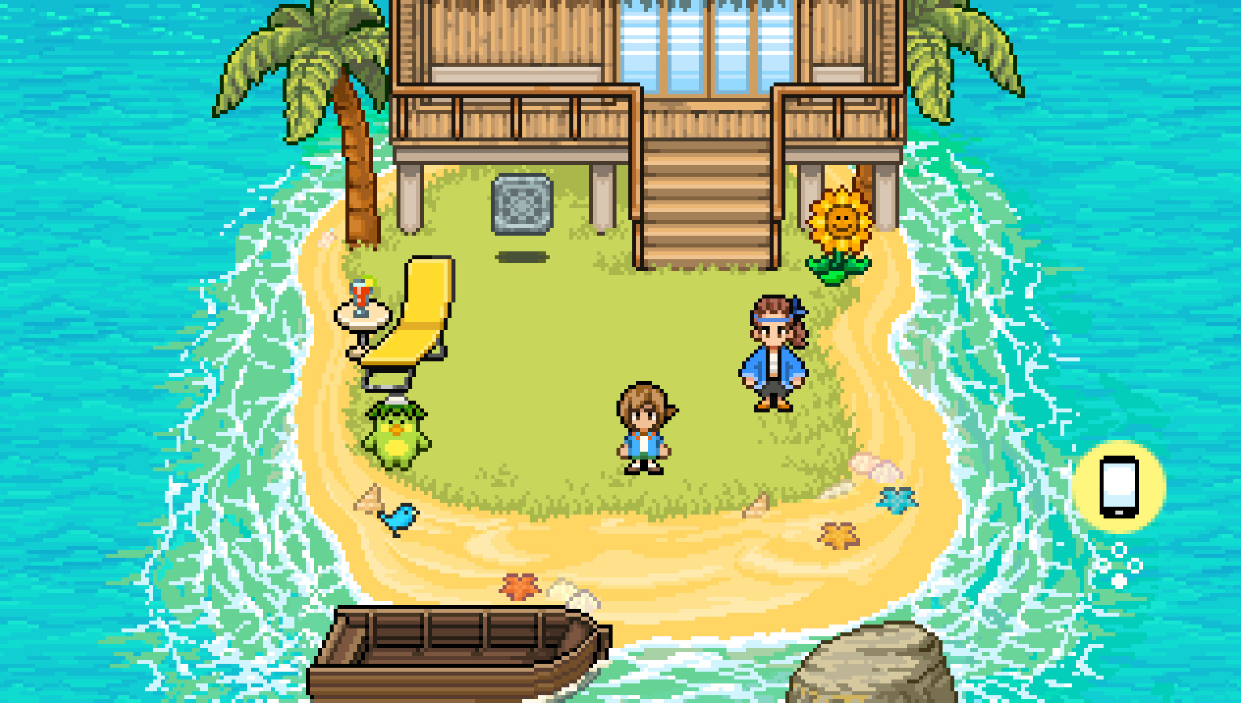This screenshot has width=1241, height=703.
Task: Open the in-game smartphone menu
Action: coord(1119,487)
